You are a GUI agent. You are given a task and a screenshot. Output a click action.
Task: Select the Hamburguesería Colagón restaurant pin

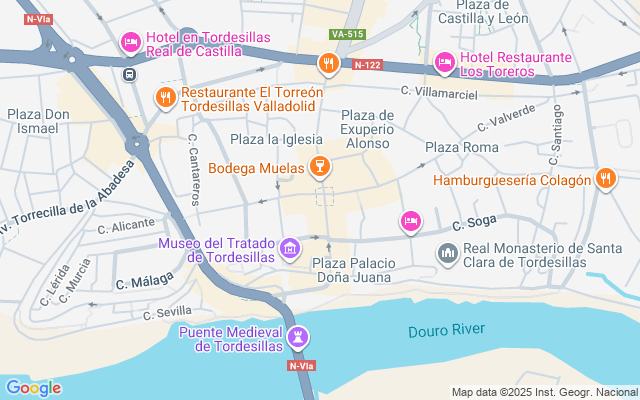(x=604, y=180)
